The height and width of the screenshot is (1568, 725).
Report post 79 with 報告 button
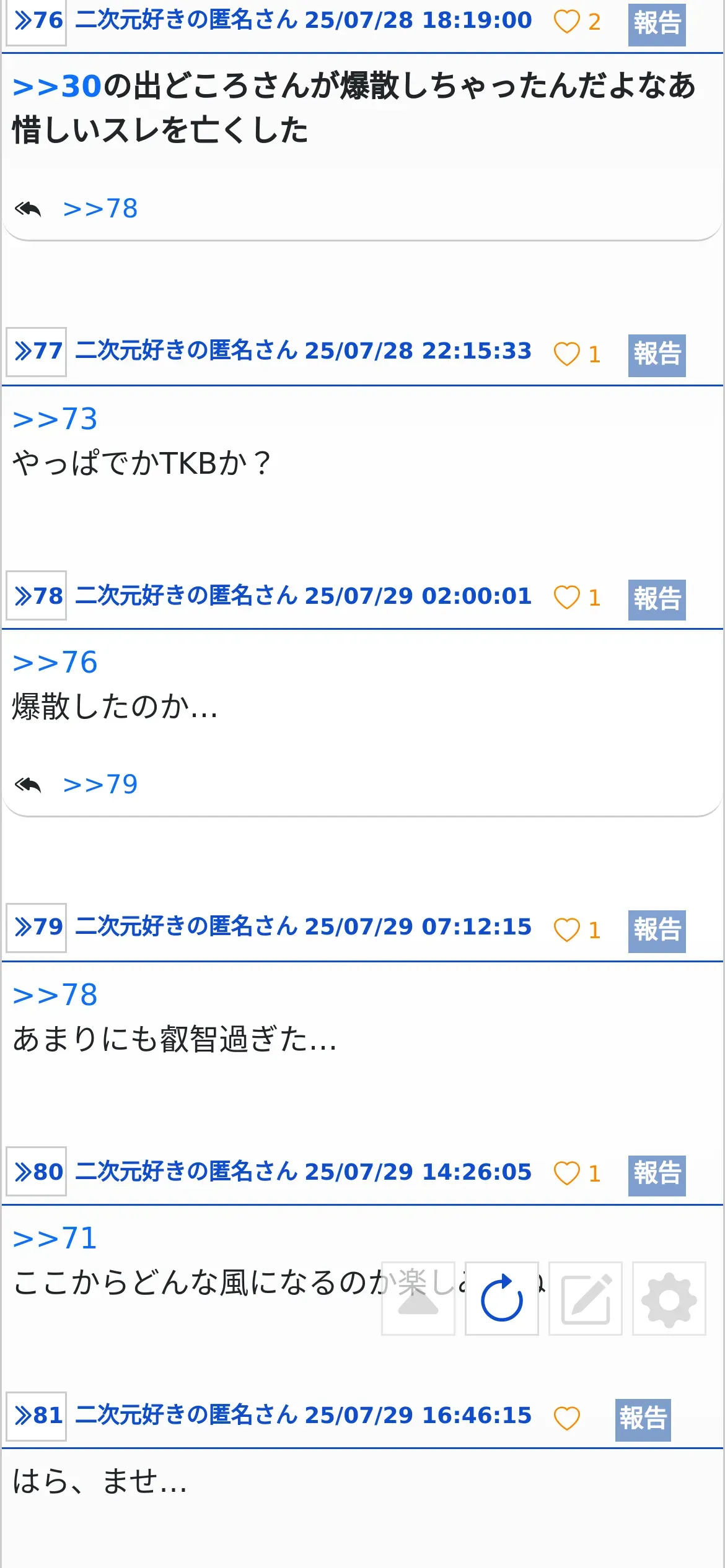(x=656, y=930)
